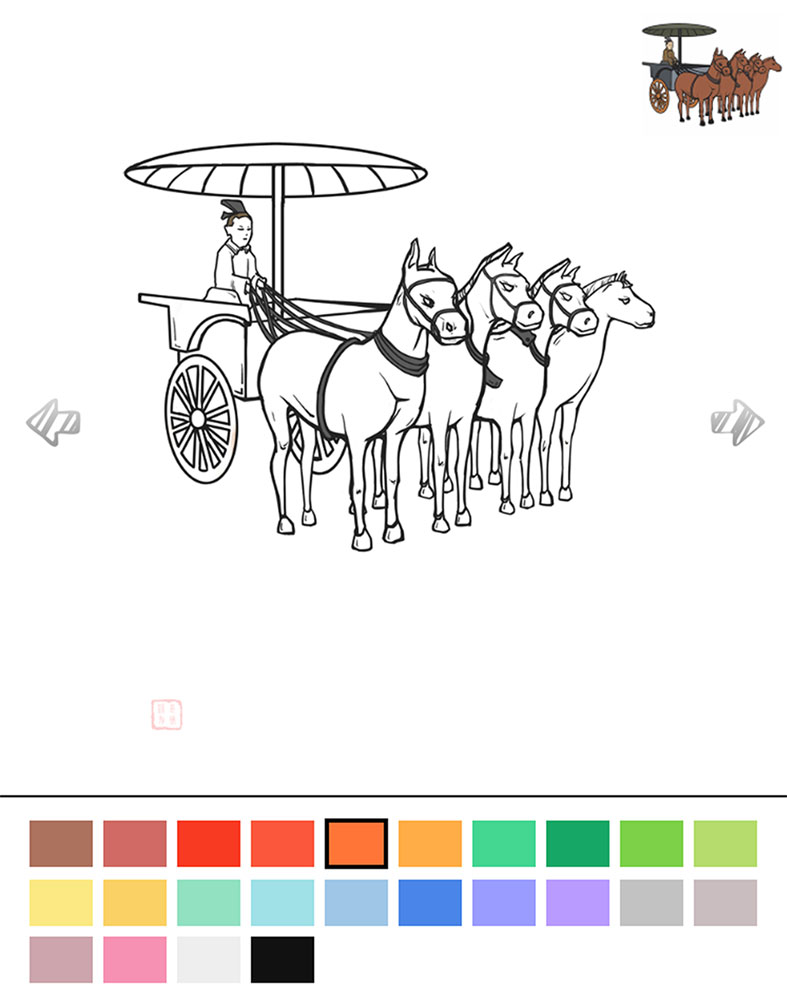Pick the light cyan swatch
This screenshot has width=787, height=1000.
coord(282,902)
